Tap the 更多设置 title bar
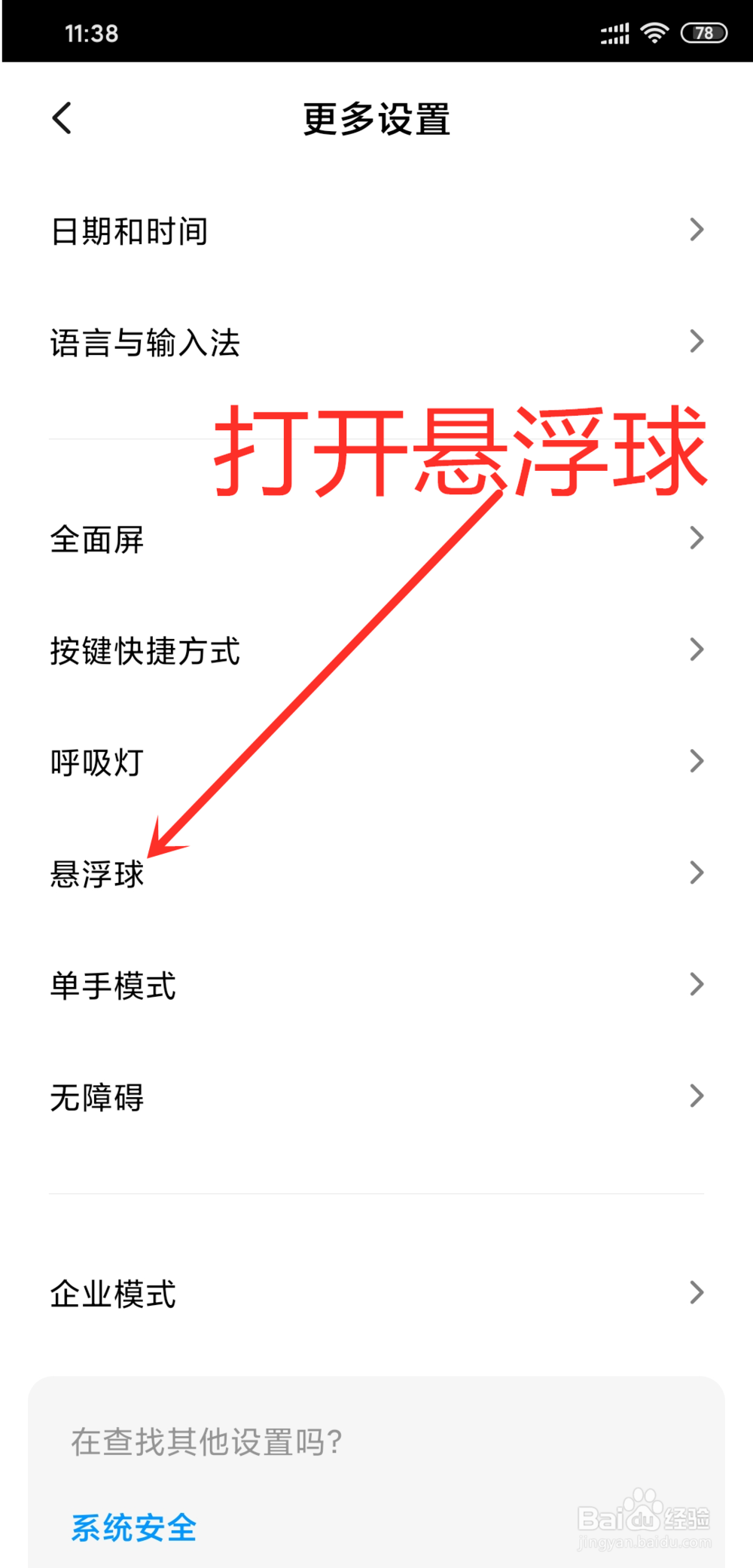The width and height of the screenshot is (753, 1568). (x=376, y=119)
